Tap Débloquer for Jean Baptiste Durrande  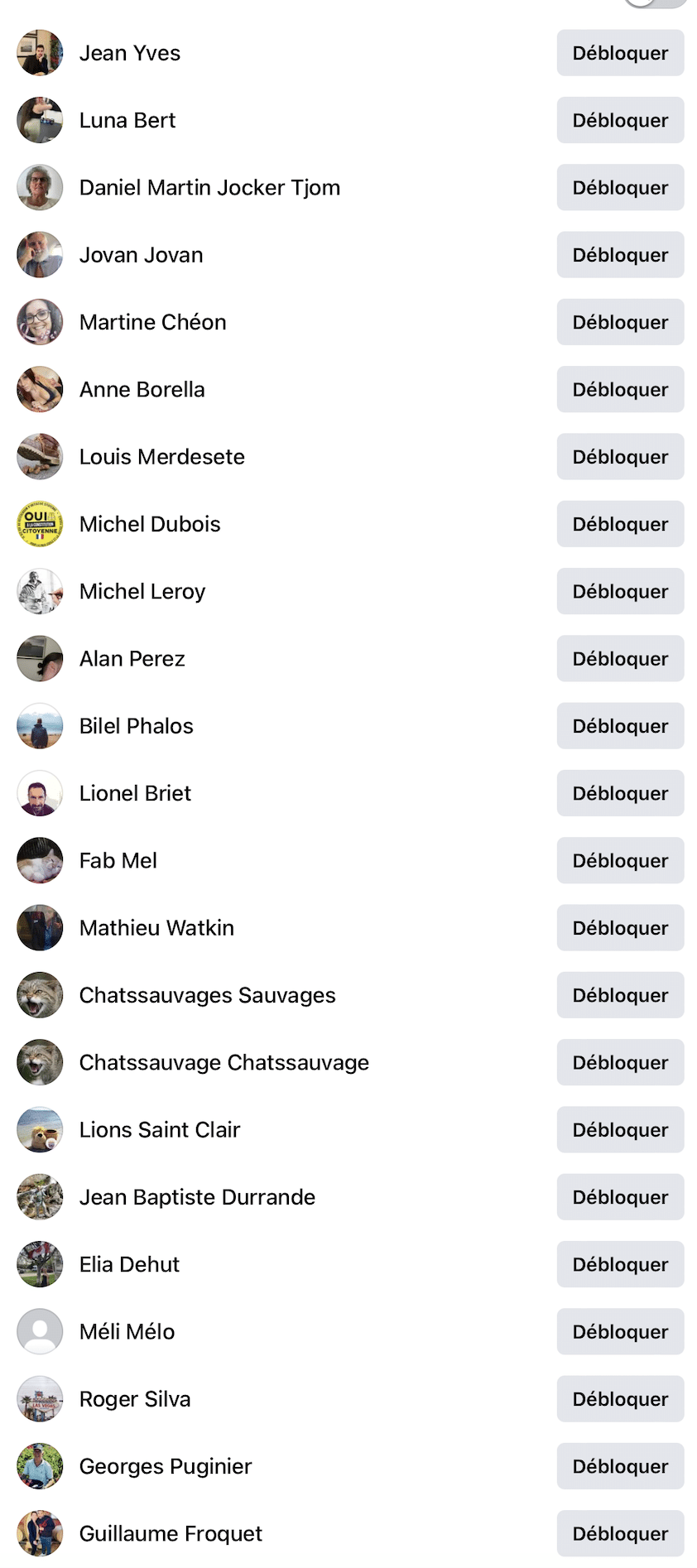pyautogui.click(x=620, y=1197)
